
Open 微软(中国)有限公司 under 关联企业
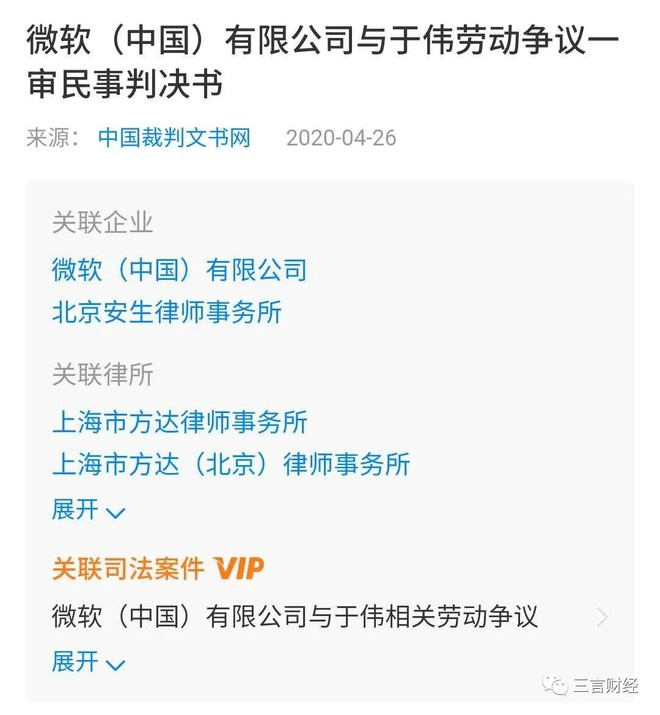click(179, 269)
